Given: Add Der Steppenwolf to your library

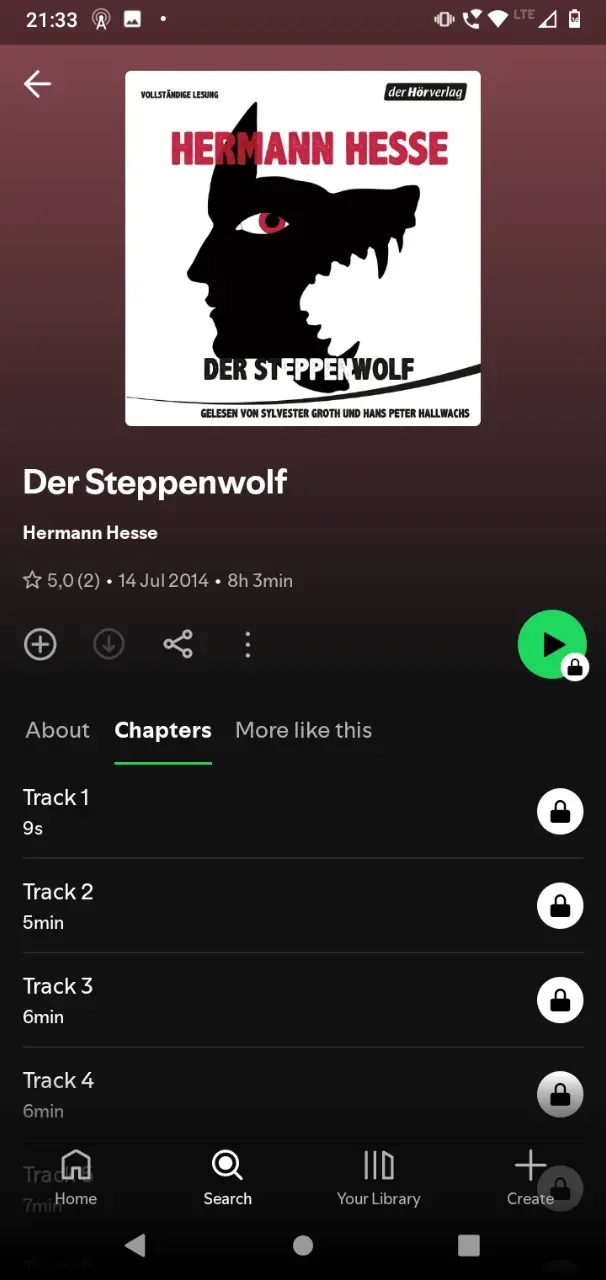Looking at the screenshot, I should pos(40,645).
